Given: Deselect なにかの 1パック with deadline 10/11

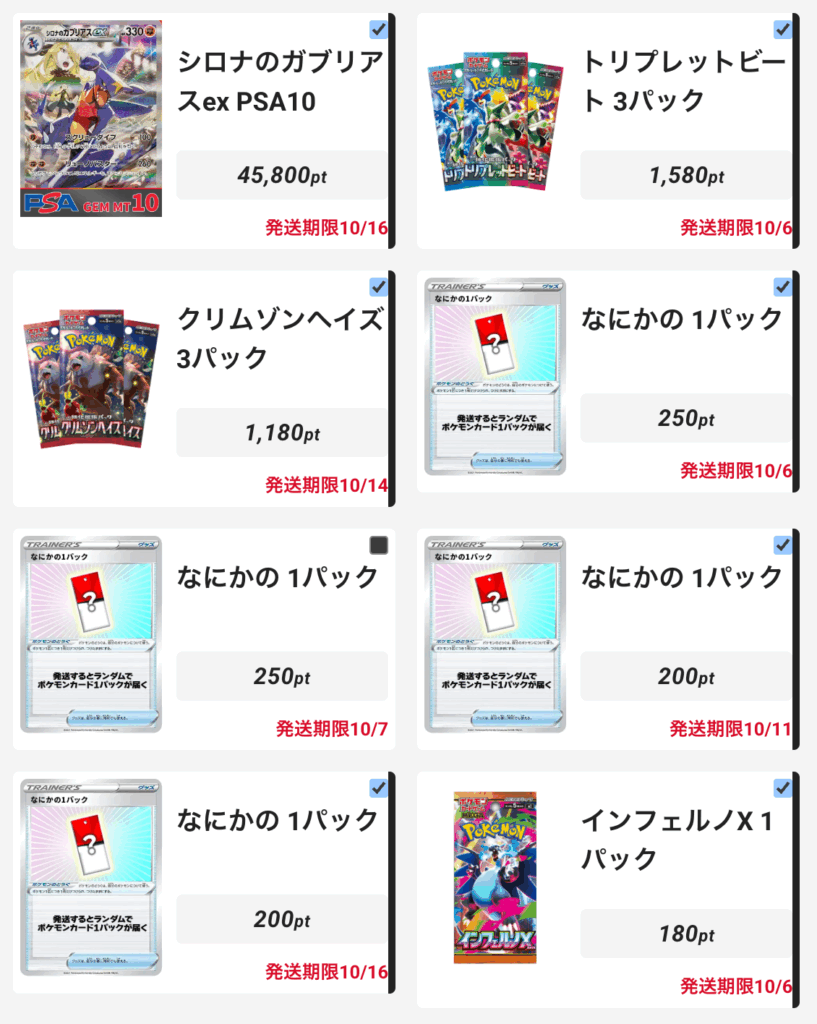Looking at the screenshot, I should click(782, 545).
